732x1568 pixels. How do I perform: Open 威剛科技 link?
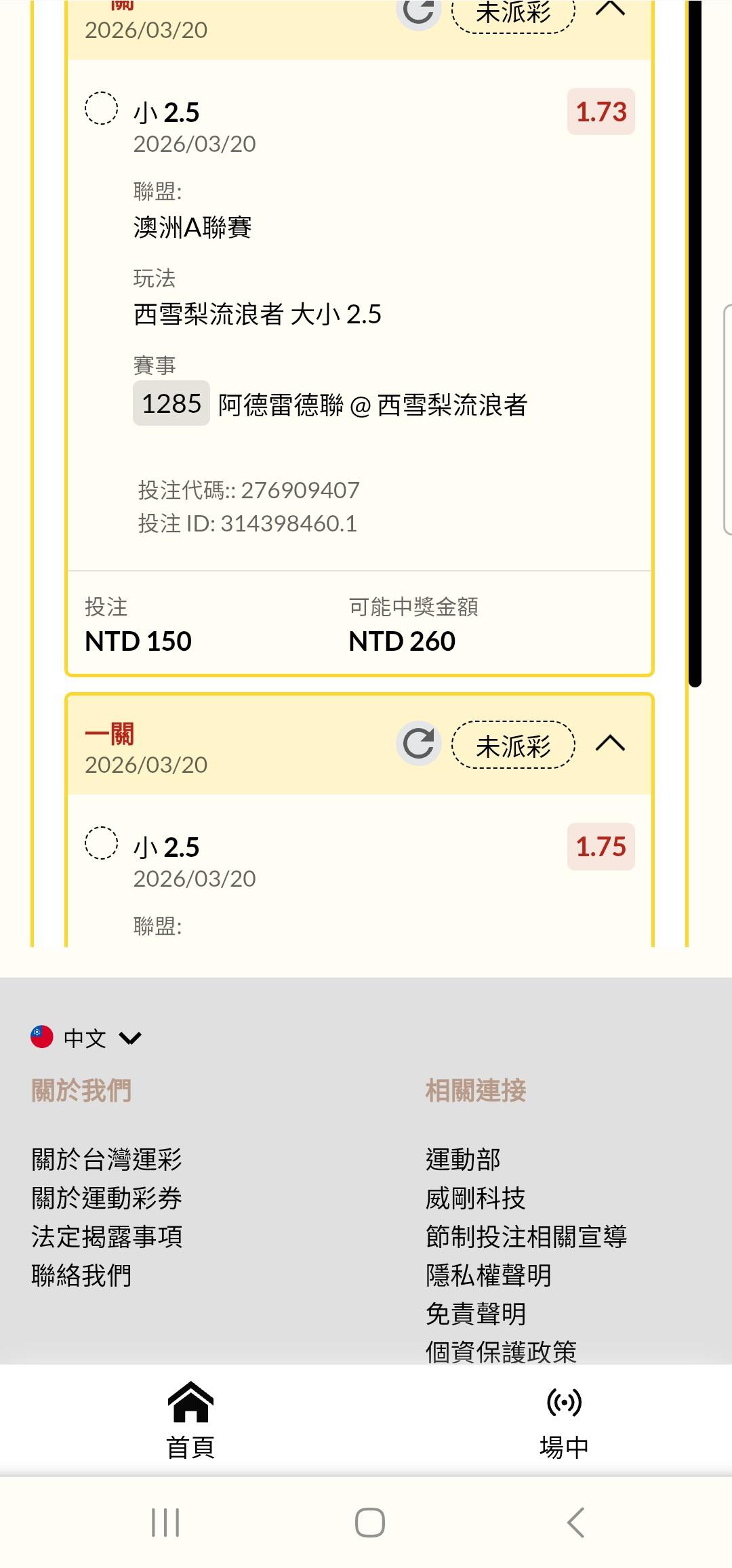(476, 1198)
